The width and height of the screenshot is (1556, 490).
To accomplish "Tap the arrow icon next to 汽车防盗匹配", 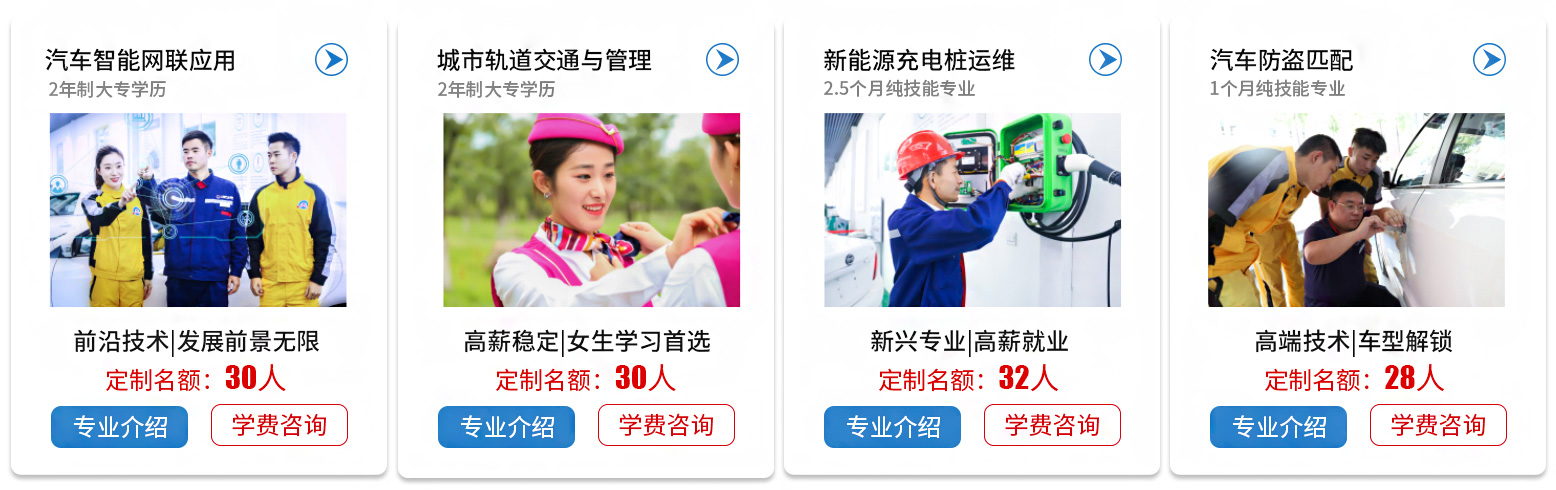I will coord(1489,60).
